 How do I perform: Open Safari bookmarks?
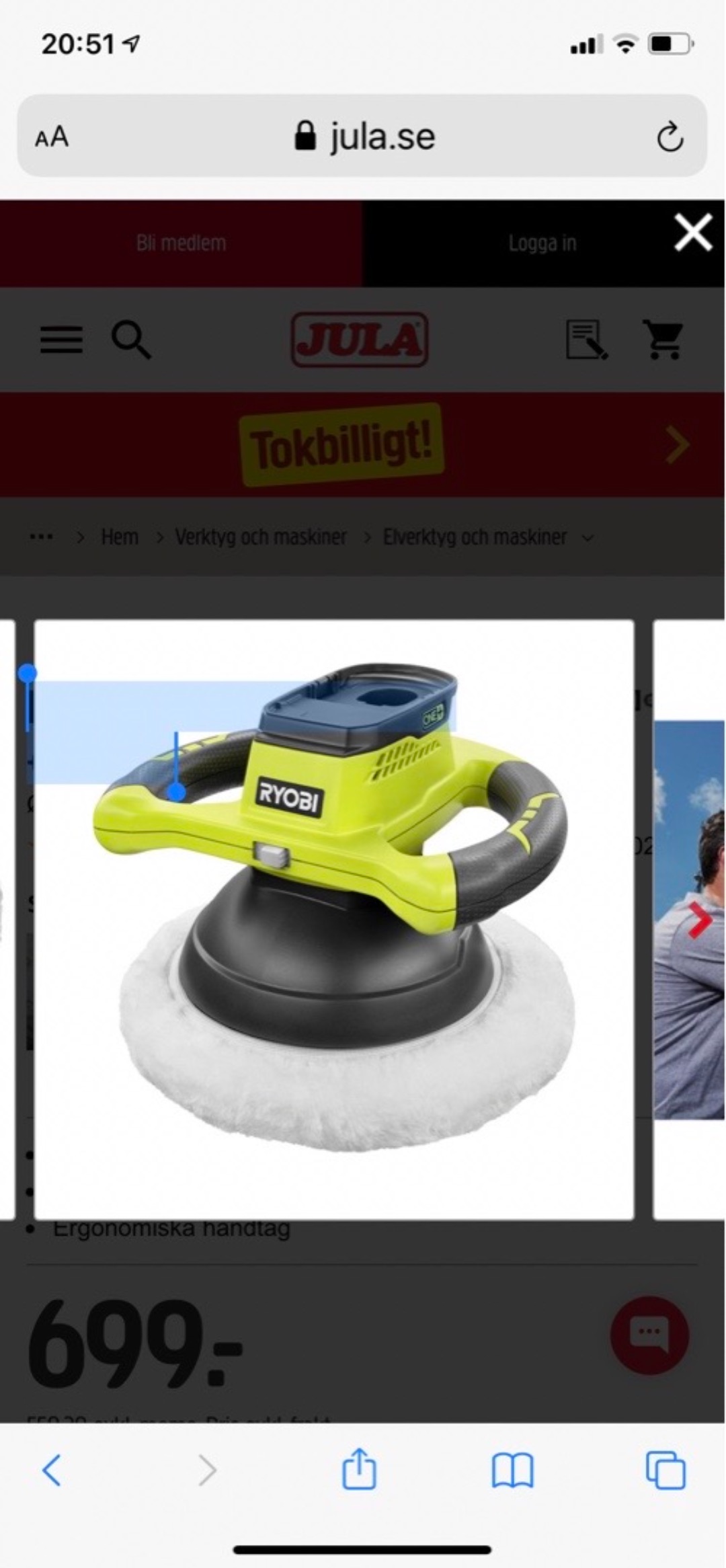[512, 1470]
